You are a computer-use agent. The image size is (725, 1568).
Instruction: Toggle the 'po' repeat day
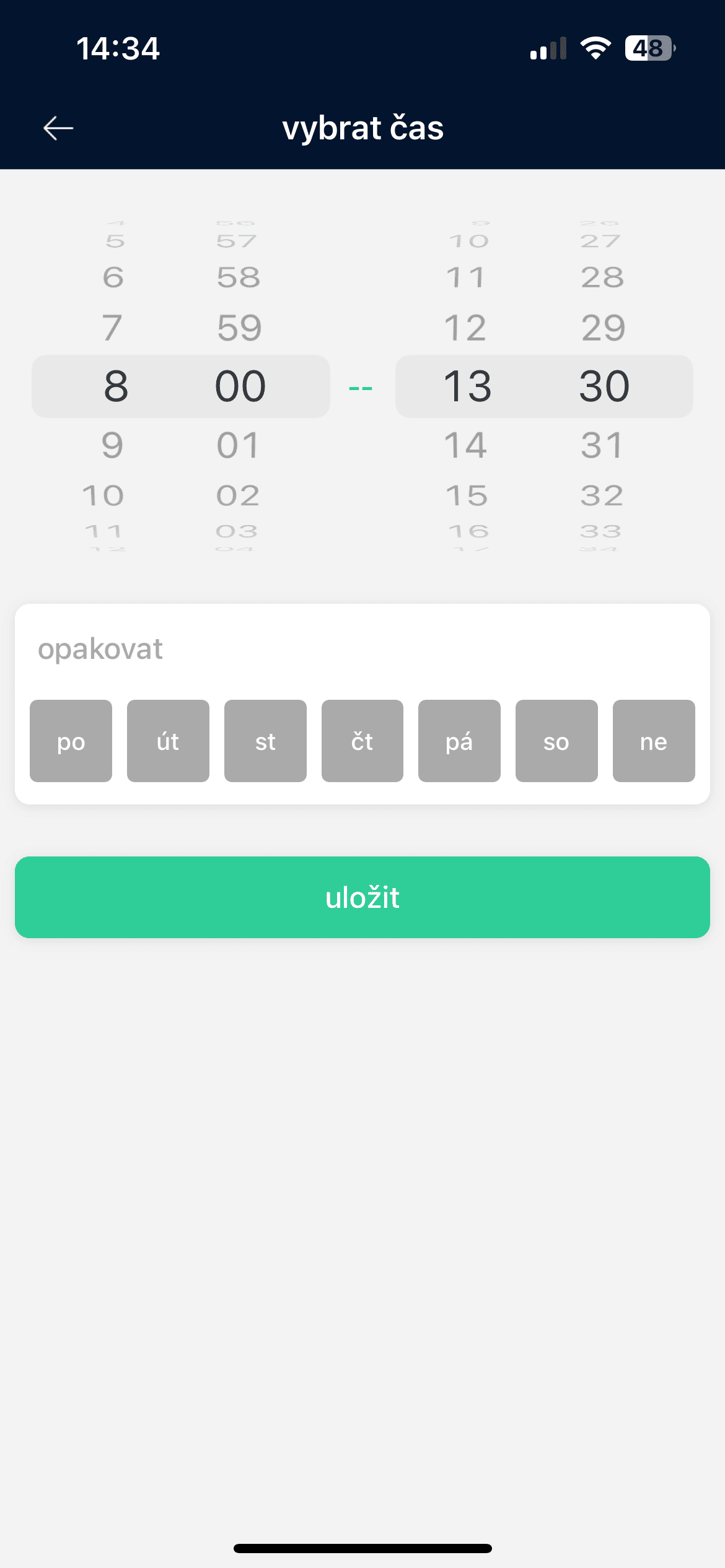71,741
